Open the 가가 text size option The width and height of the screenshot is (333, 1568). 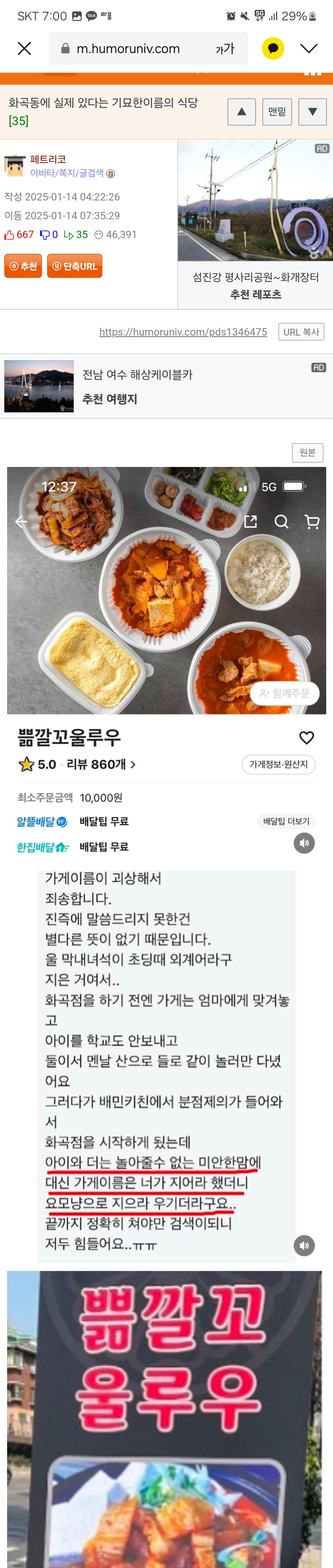(x=225, y=49)
